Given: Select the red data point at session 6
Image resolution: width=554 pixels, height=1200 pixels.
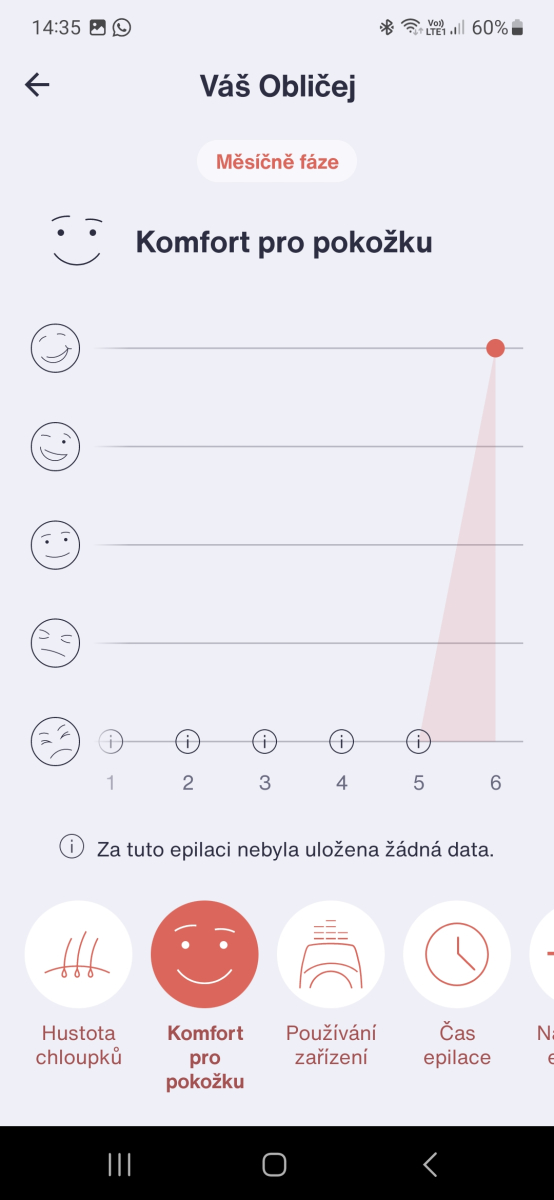Looking at the screenshot, I should click(495, 348).
